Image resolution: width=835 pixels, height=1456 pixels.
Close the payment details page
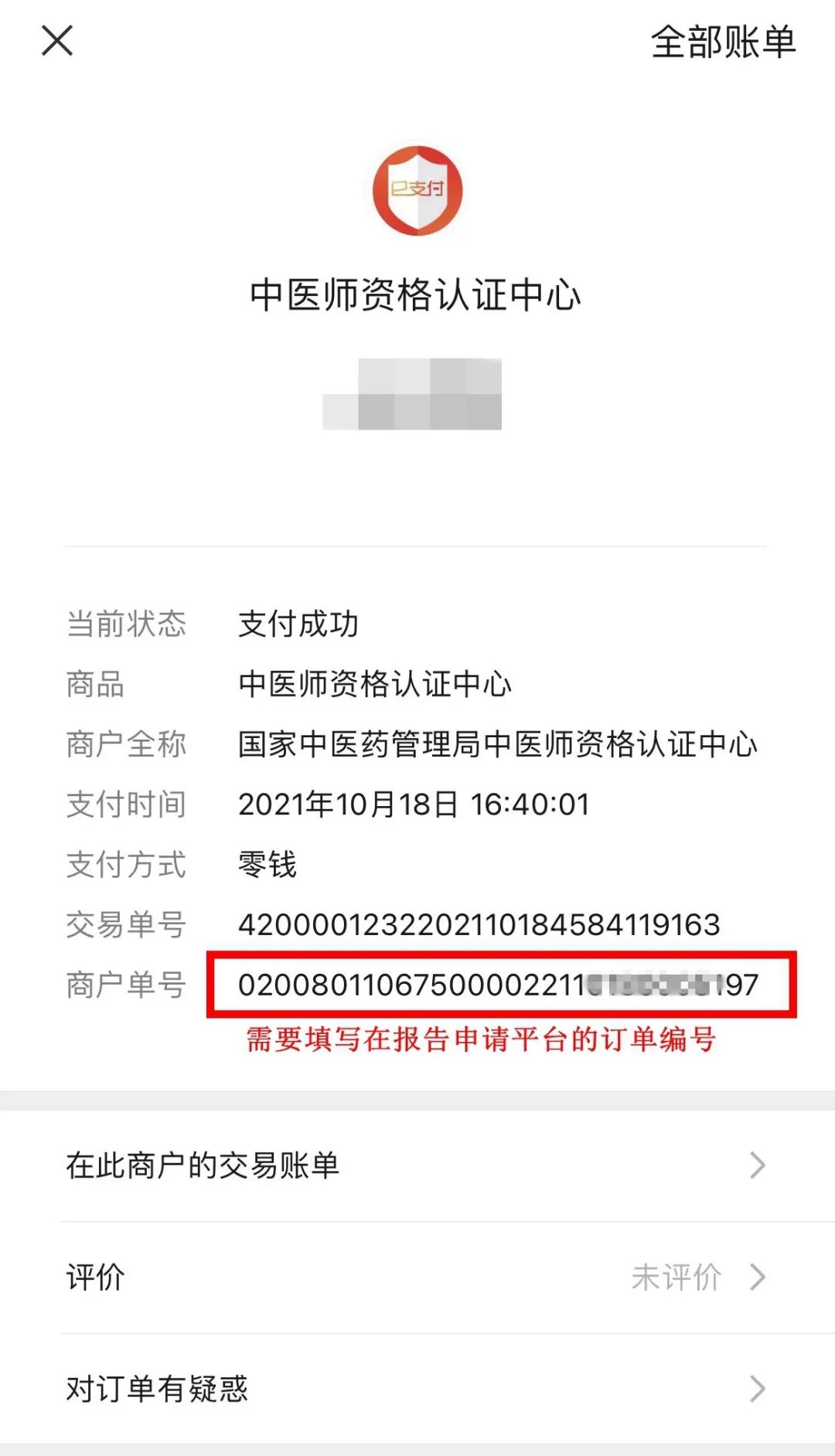pyautogui.click(x=57, y=41)
